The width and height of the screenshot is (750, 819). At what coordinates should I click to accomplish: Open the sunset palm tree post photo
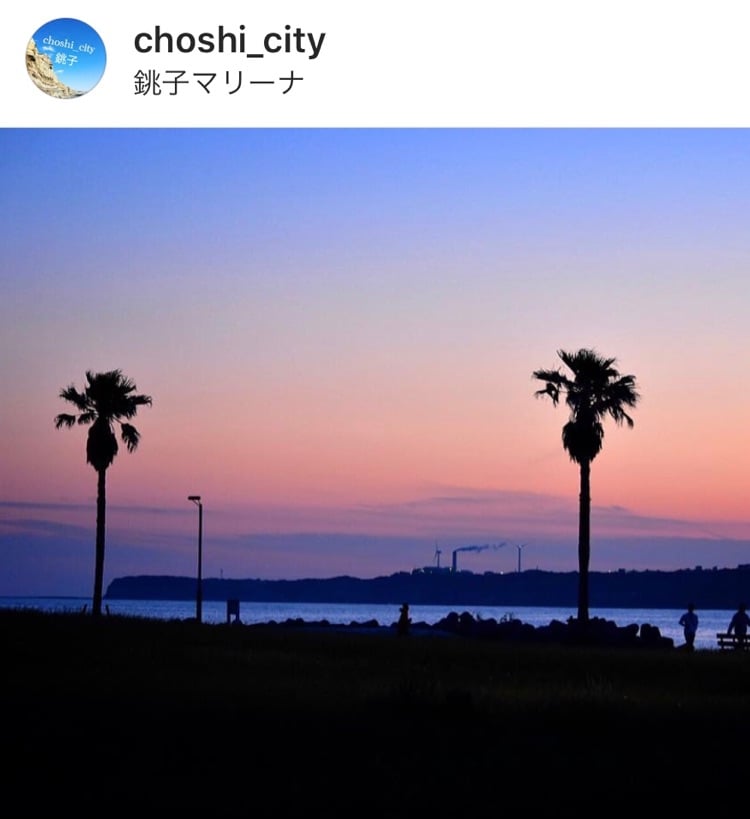(x=375, y=470)
